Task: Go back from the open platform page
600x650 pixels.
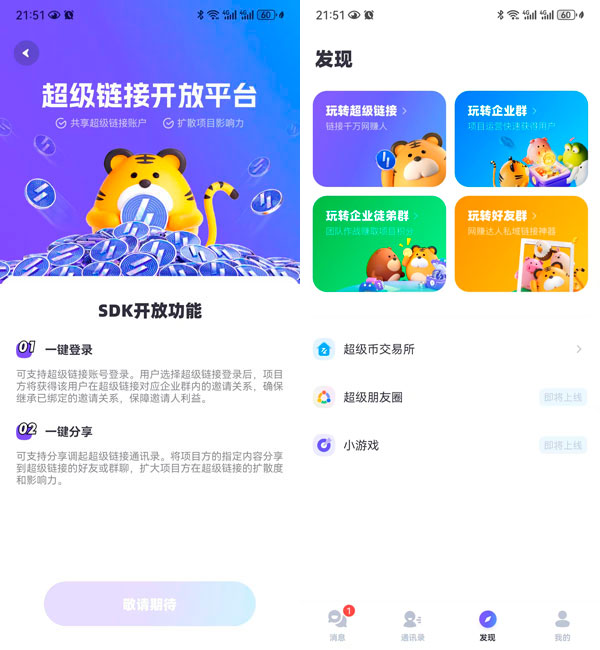Action: (x=26, y=53)
